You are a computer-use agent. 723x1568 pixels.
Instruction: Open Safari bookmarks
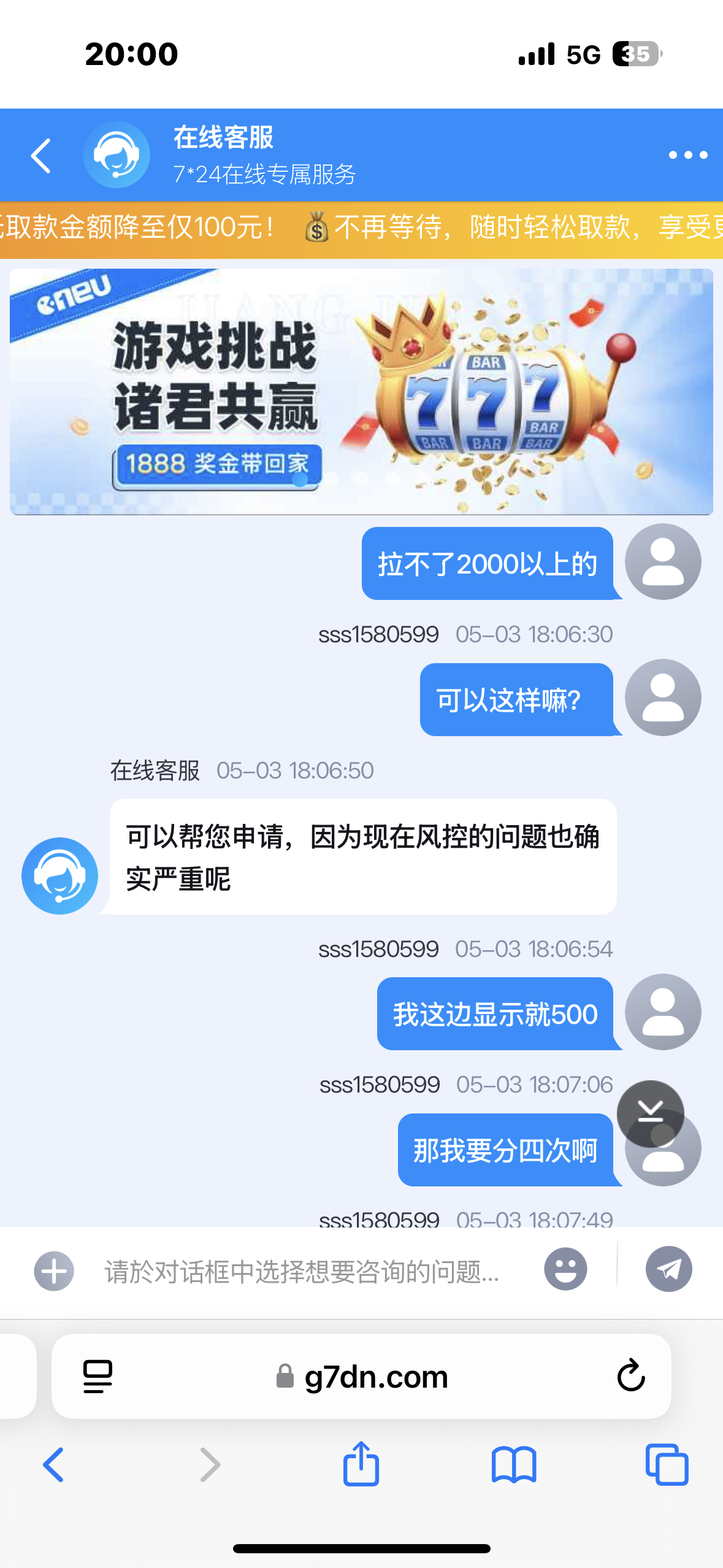(514, 1465)
